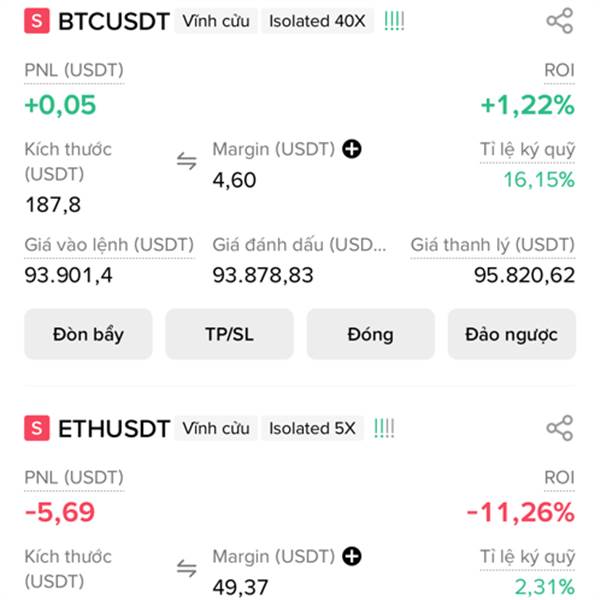This screenshot has height=600, width=600.
Task: Open the ETHUSDT pair title
Action: point(113,429)
